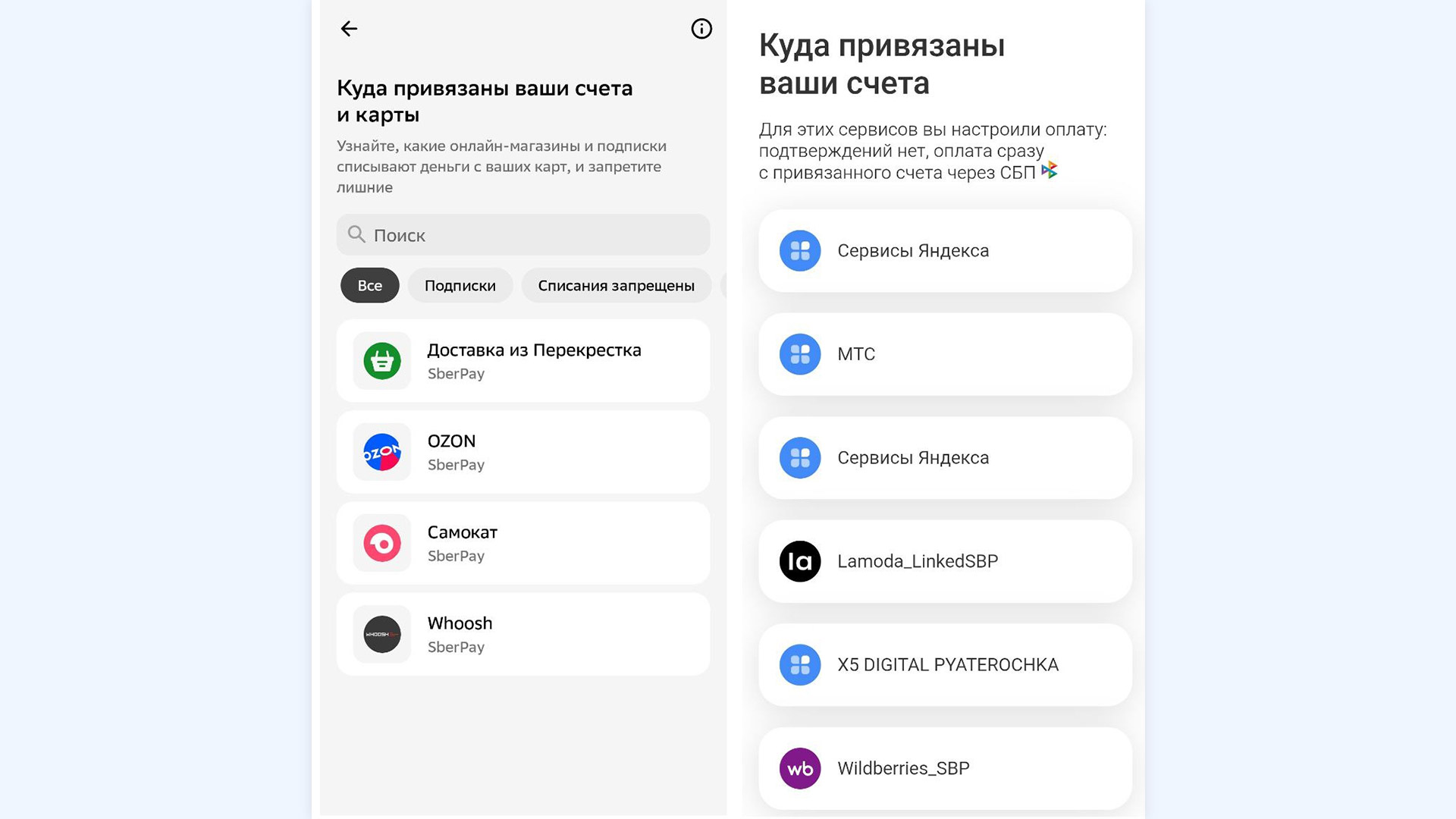This screenshot has height=819, width=1456.
Task: Show Списания запрещены filter
Action: (x=616, y=286)
